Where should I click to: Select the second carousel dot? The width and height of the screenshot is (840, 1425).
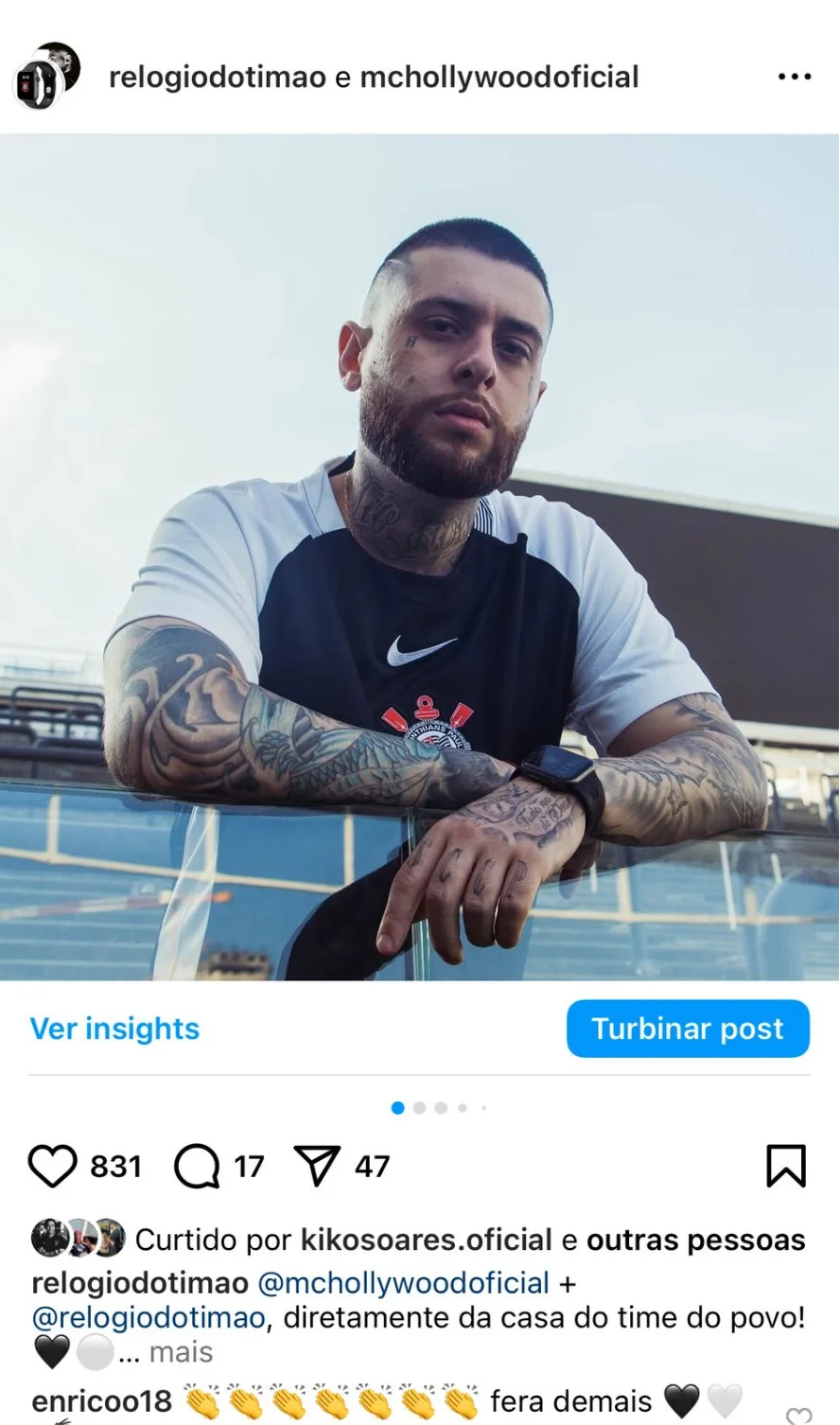[x=419, y=1106]
